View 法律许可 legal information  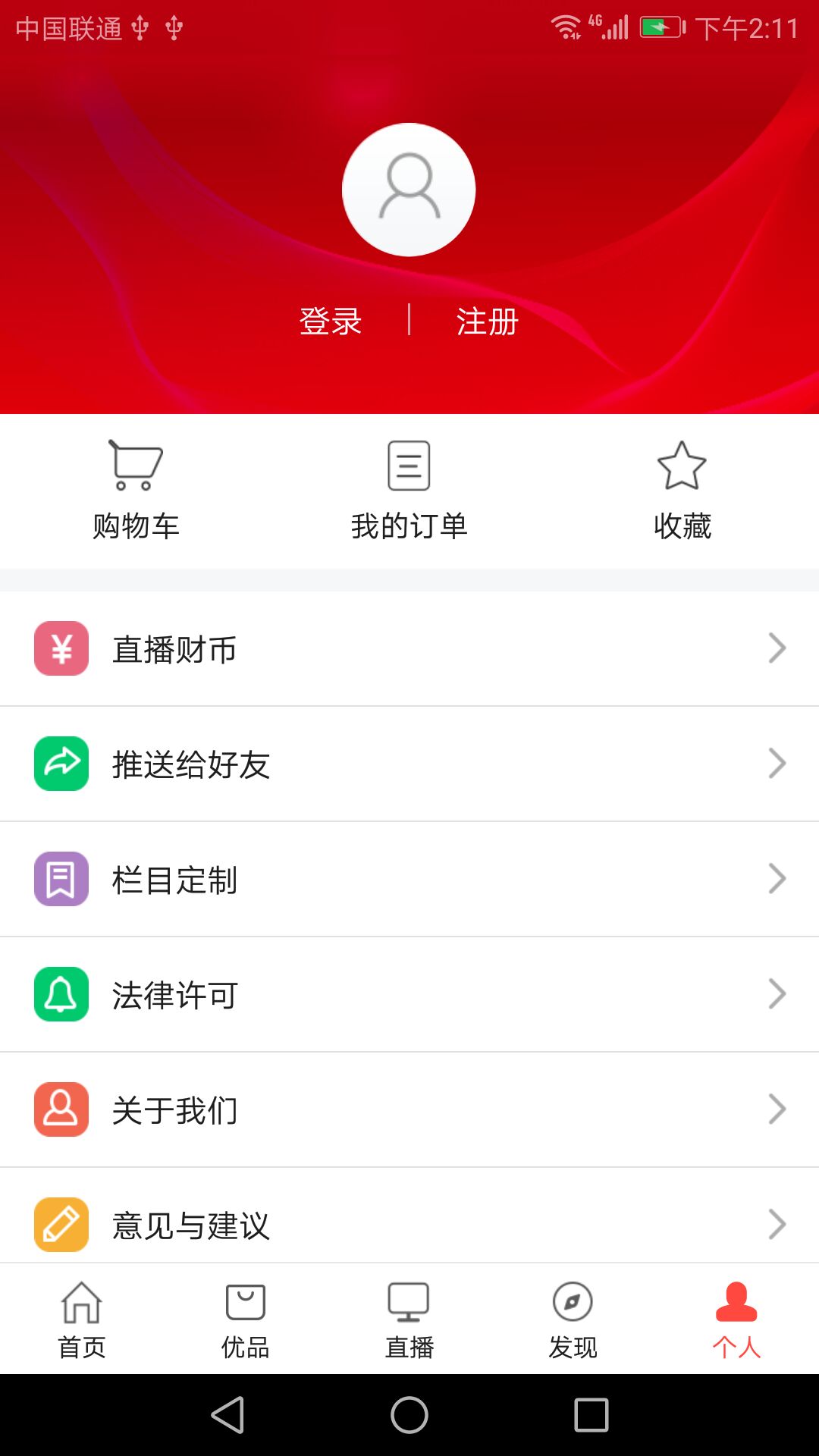click(409, 994)
